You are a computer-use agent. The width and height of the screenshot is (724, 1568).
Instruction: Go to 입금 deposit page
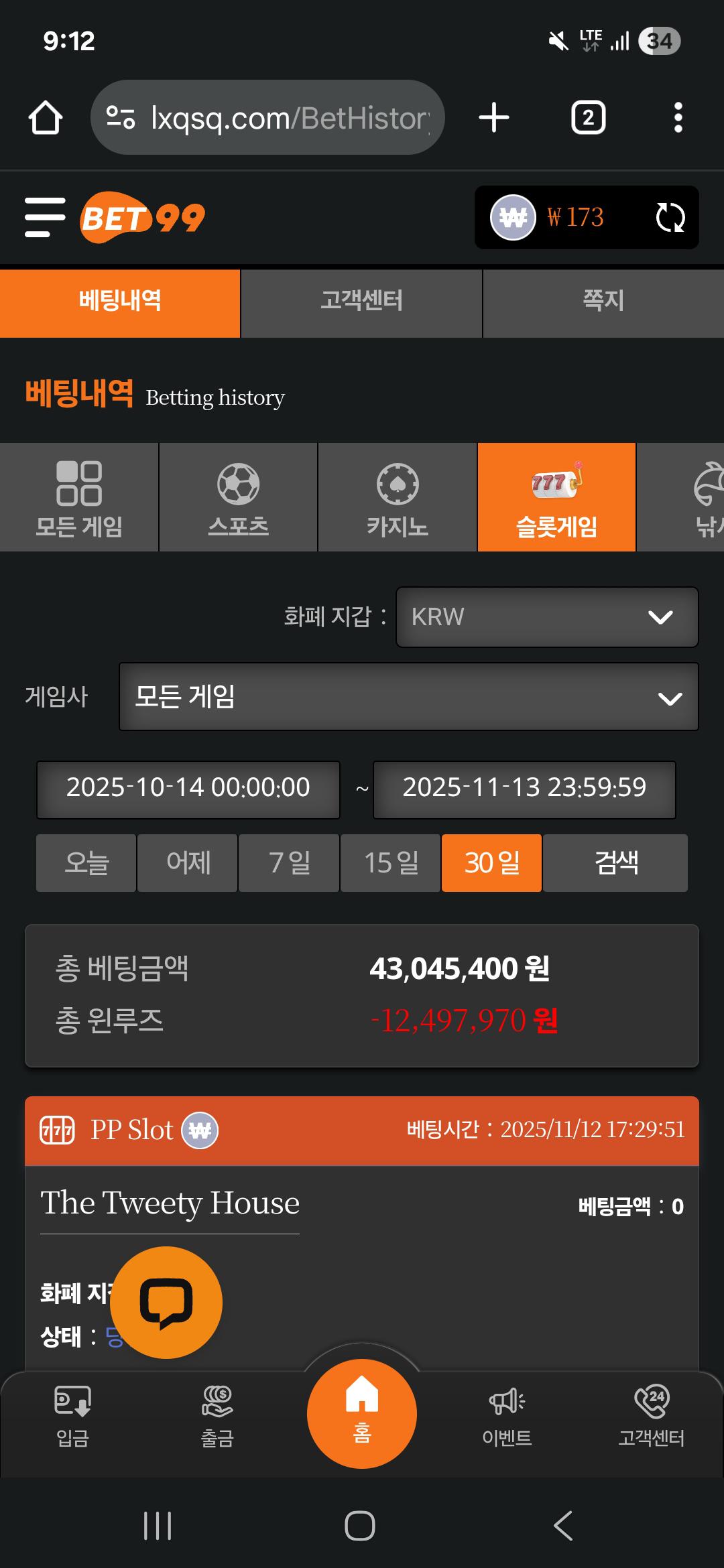tap(72, 1414)
